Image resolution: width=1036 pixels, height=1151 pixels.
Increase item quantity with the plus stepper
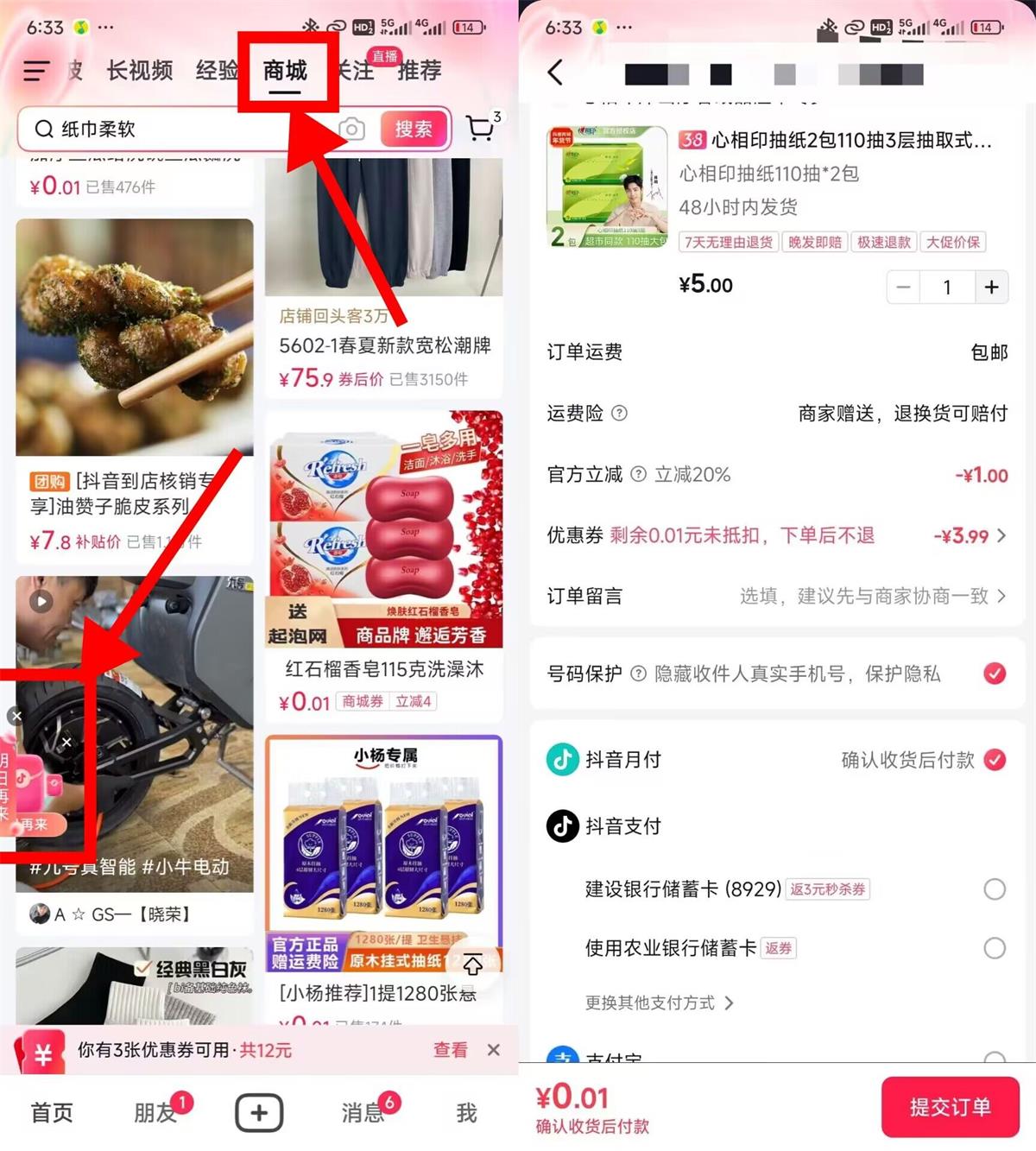coord(991,287)
